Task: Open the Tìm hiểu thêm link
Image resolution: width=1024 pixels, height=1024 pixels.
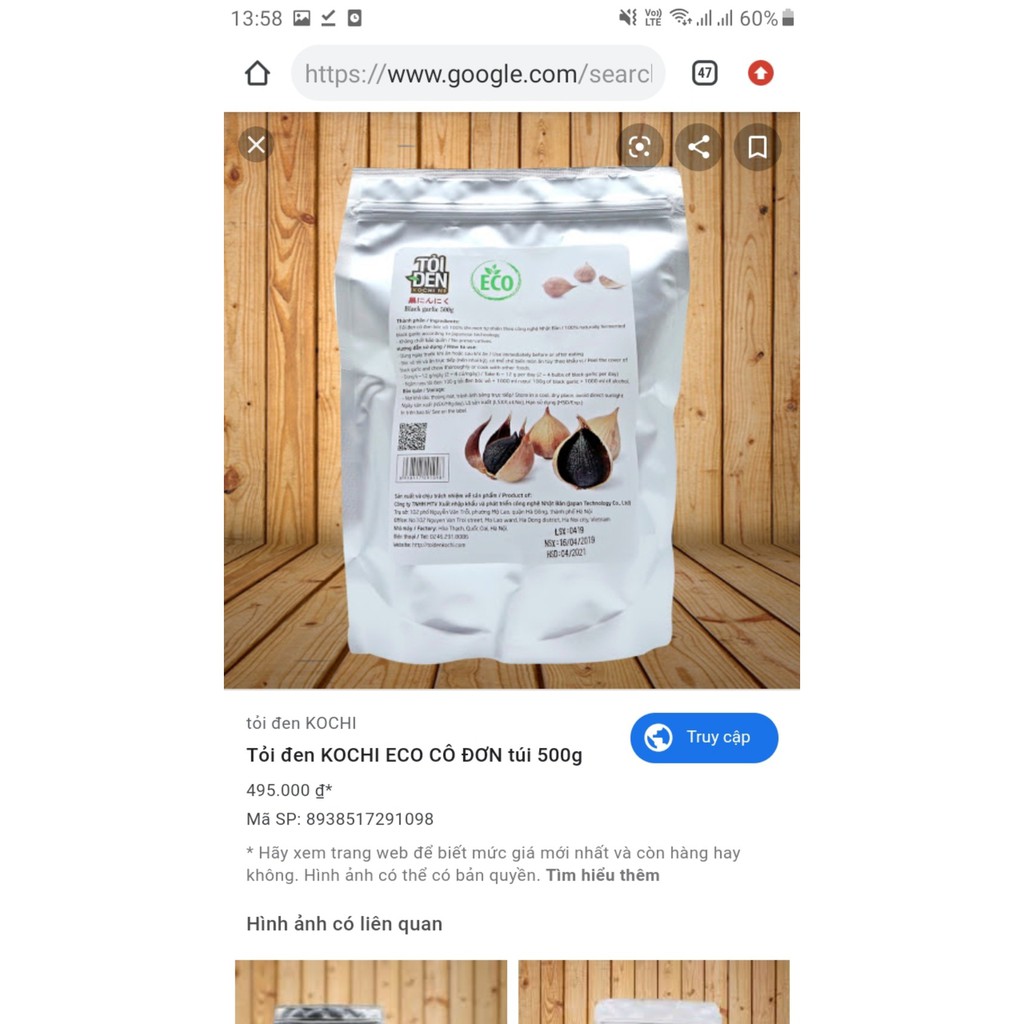Action: point(602,875)
